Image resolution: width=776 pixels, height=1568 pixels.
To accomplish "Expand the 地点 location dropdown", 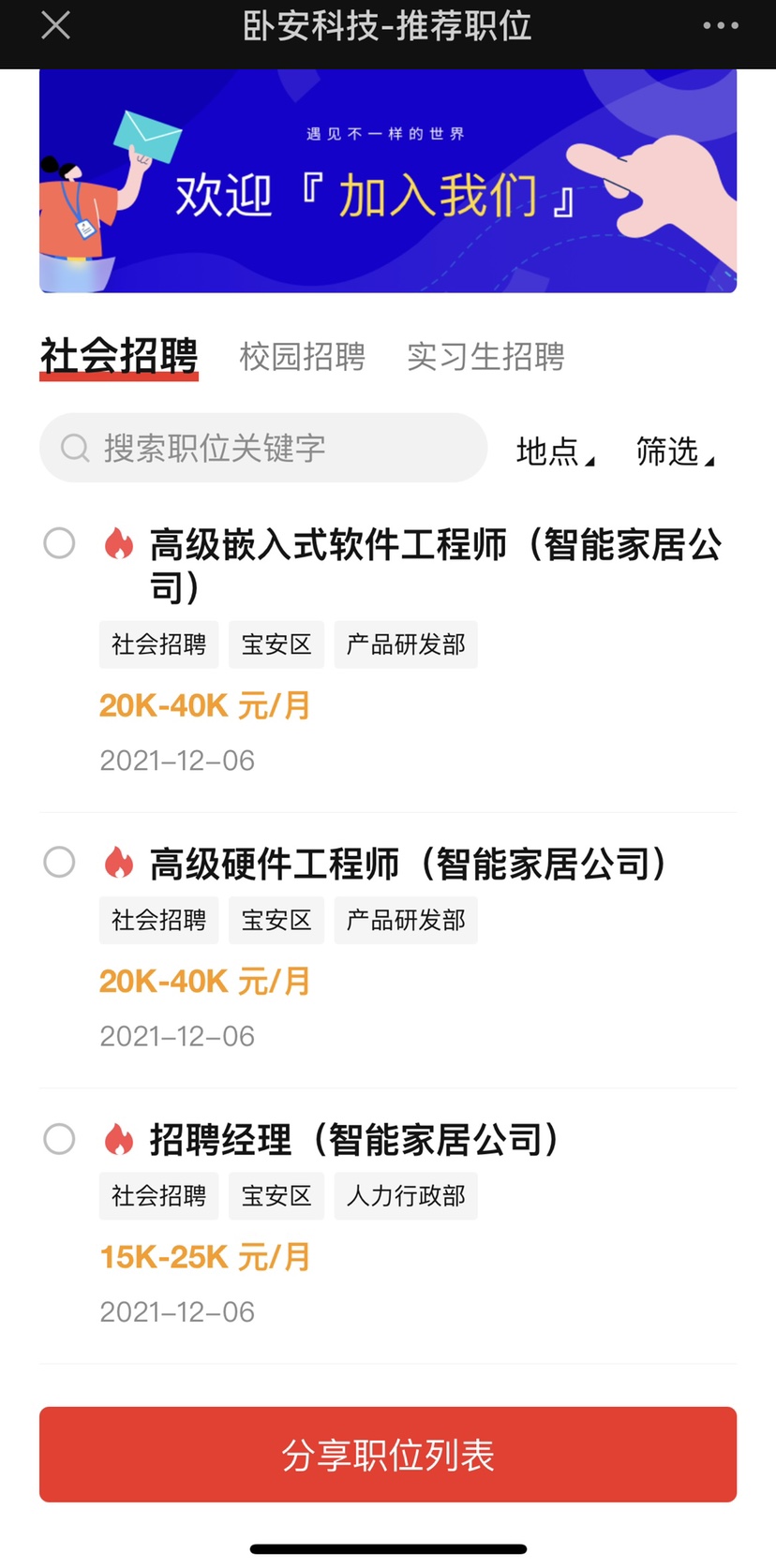I will point(555,451).
